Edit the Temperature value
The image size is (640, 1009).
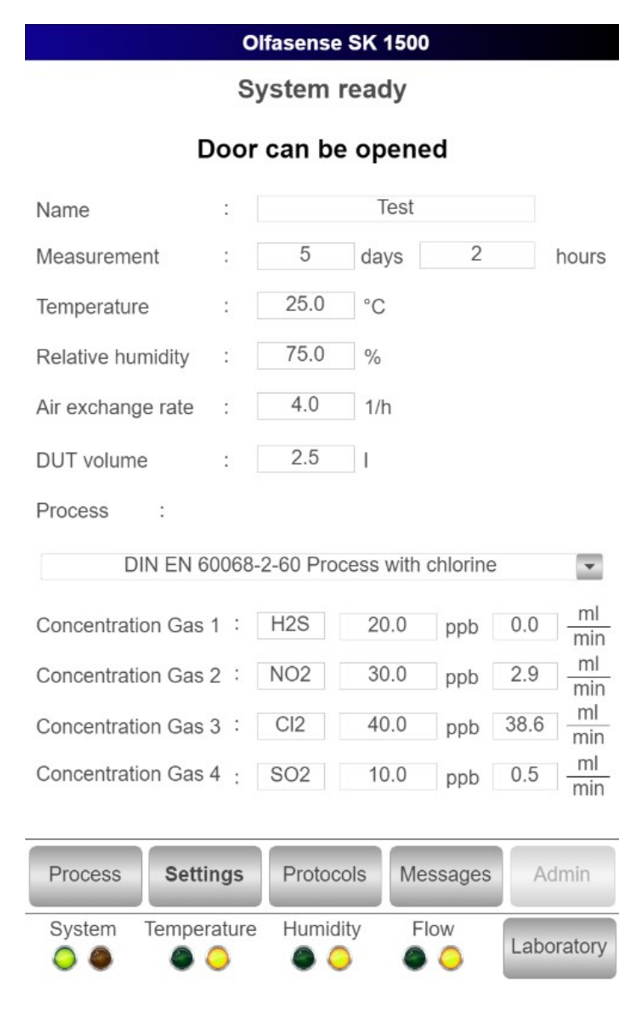coord(305,305)
